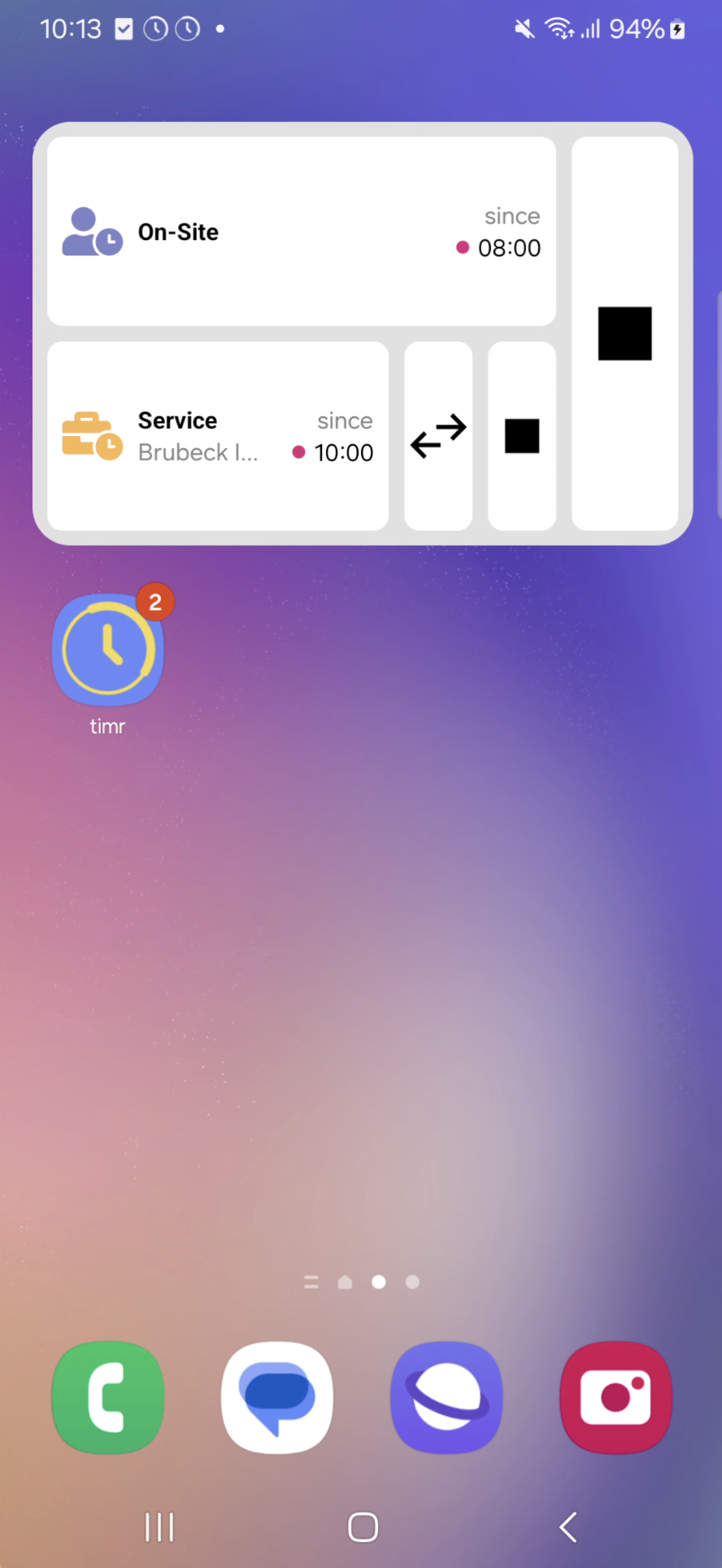This screenshot has height=1568, width=722.
Task: Stop the Service project time tracking
Action: coord(522,437)
